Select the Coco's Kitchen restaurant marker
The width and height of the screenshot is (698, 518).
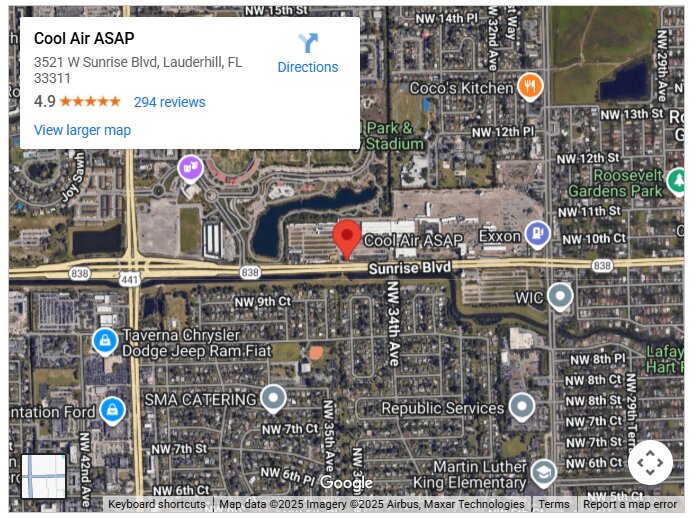pyautogui.click(x=529, y=86)
